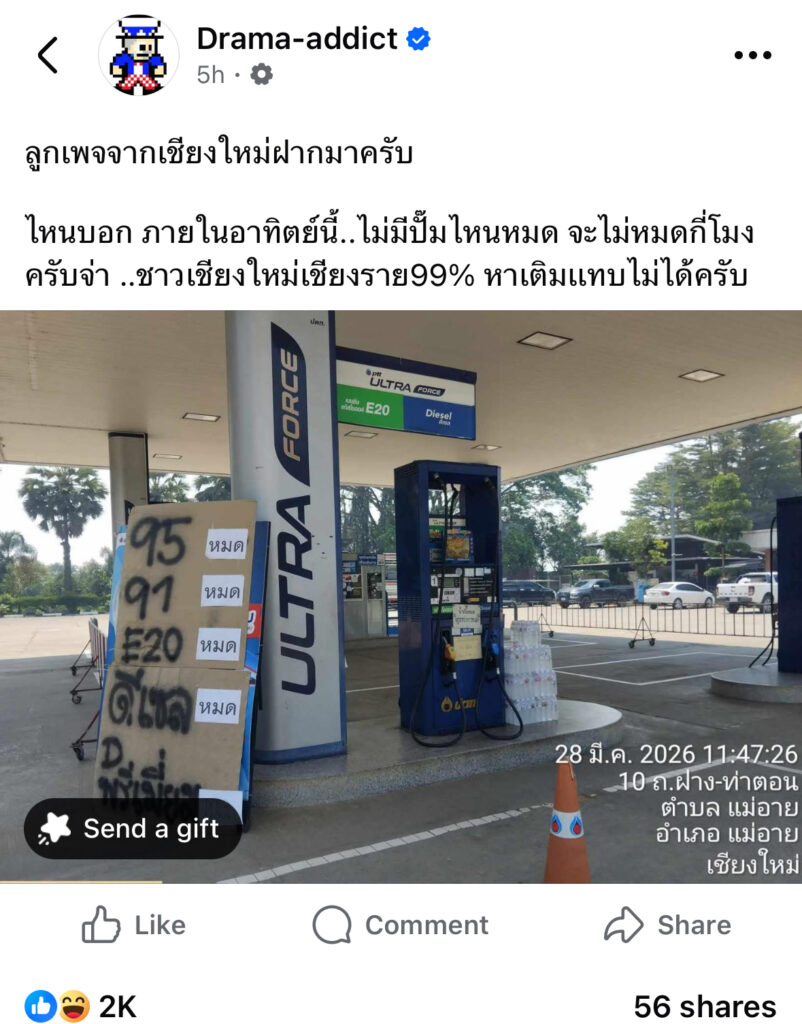This screenshot has height=1024, width=802.
Task: Comment on this post
Action: [400, 925]
